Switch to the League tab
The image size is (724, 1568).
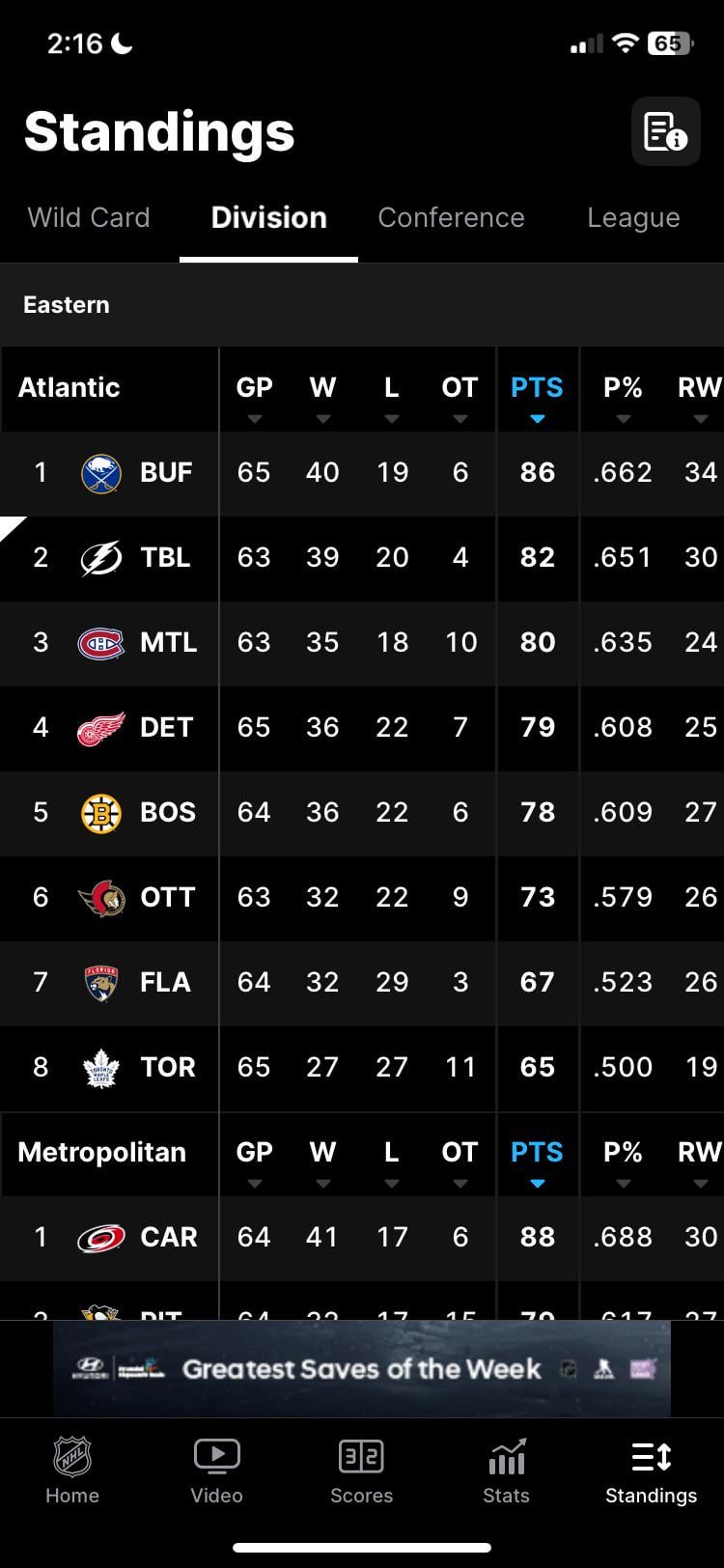(633, 218)
